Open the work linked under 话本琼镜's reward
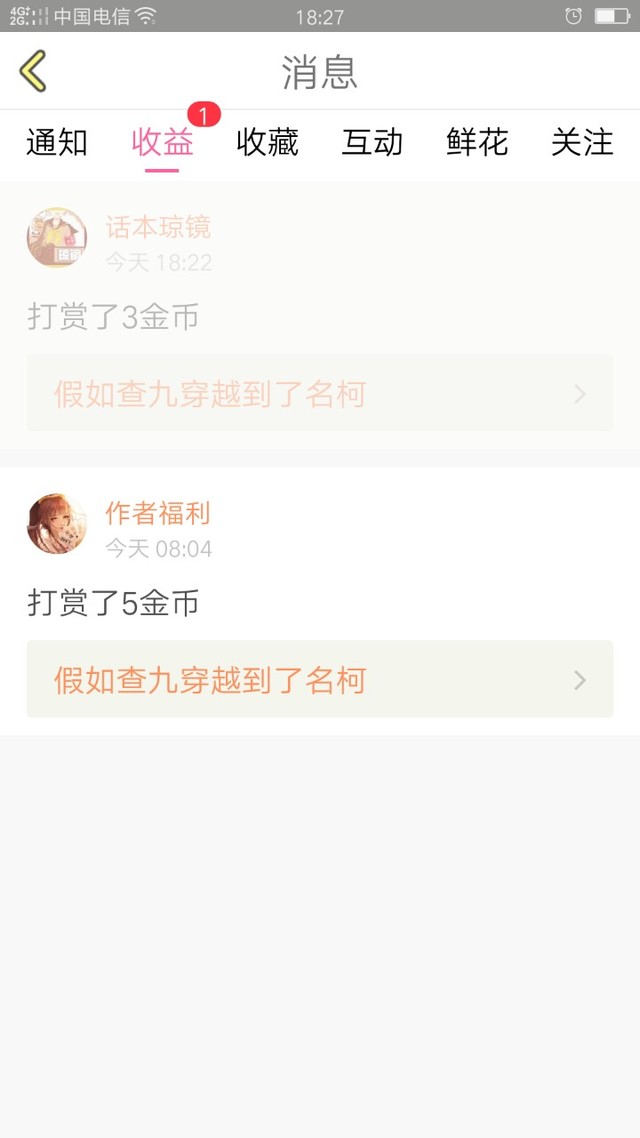640x1138 pixels. click(x=320, y=394)
